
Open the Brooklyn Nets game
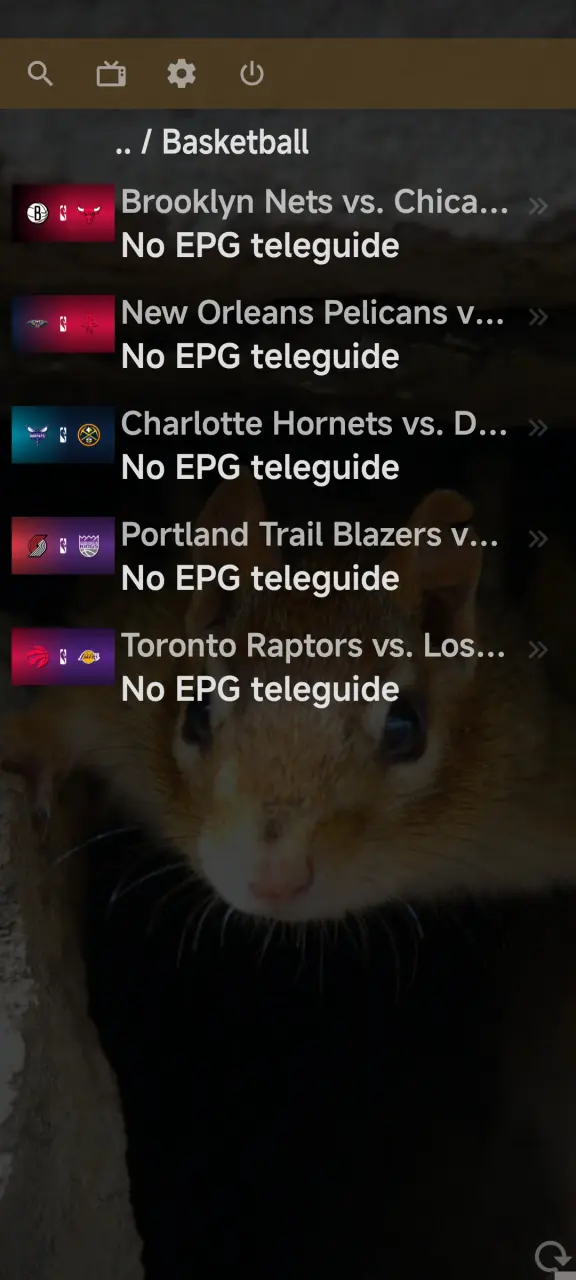tap(288, 223)
